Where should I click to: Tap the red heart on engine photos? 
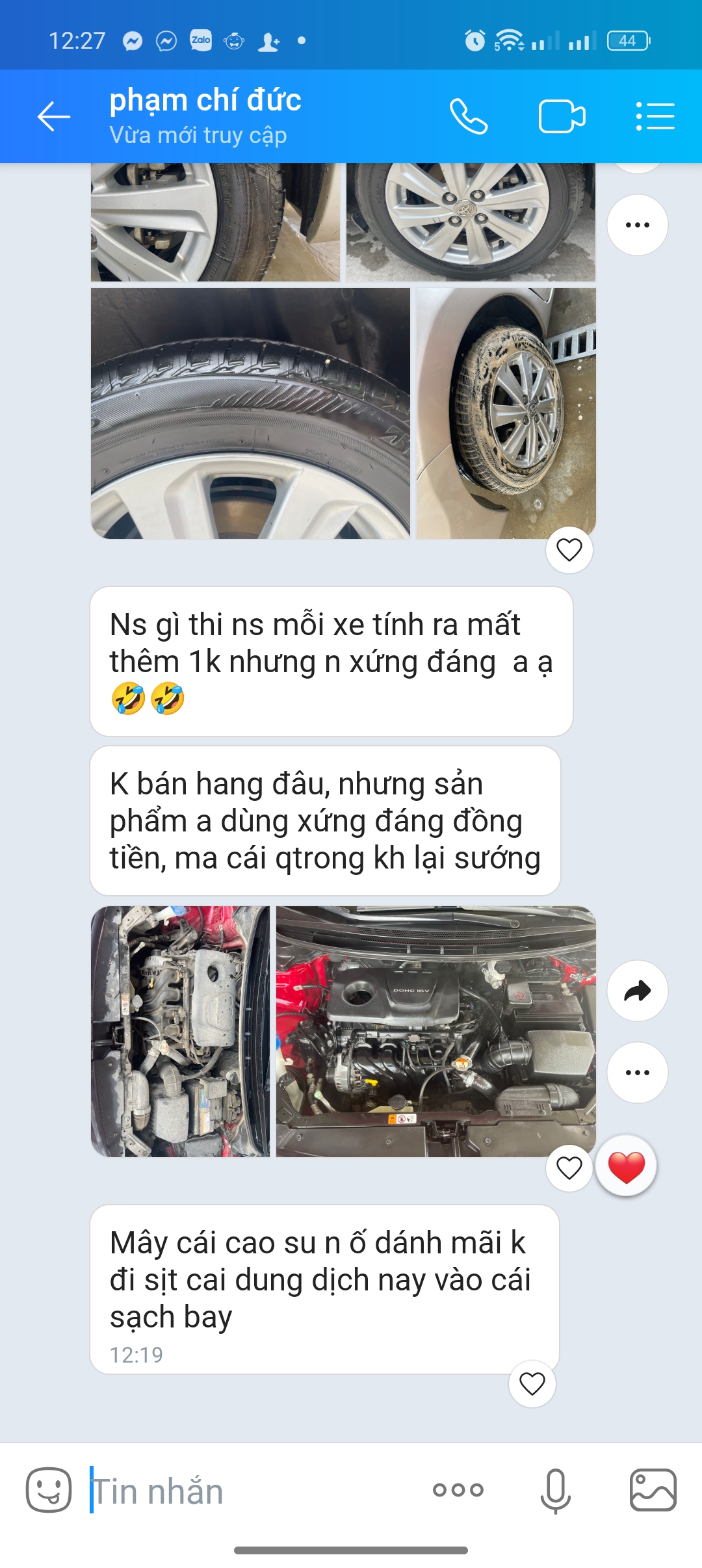coord(626,1167)
